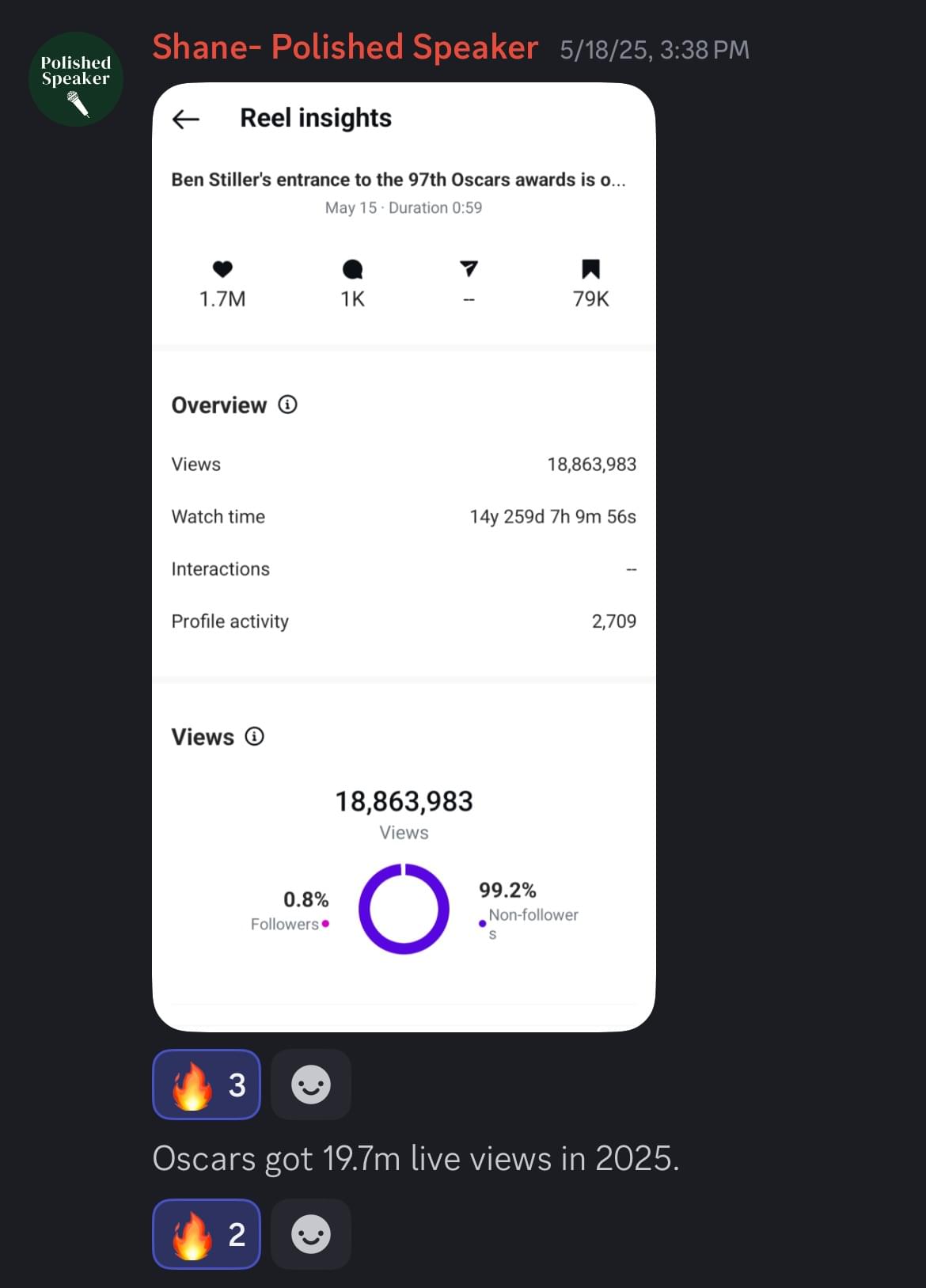Open Shane's Polished Speaker avatar
This screenshot has width=926, height=1288.
[76, 79]
